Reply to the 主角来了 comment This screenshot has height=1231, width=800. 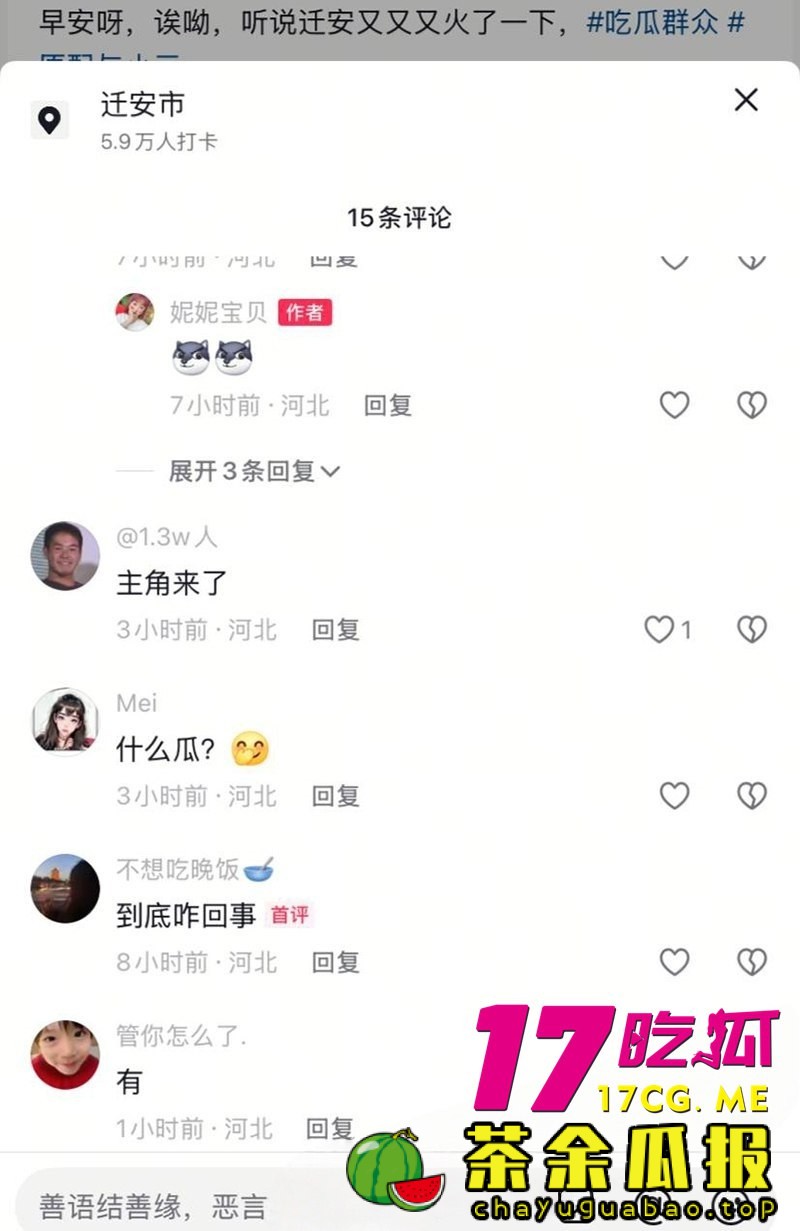pos(335,630)
